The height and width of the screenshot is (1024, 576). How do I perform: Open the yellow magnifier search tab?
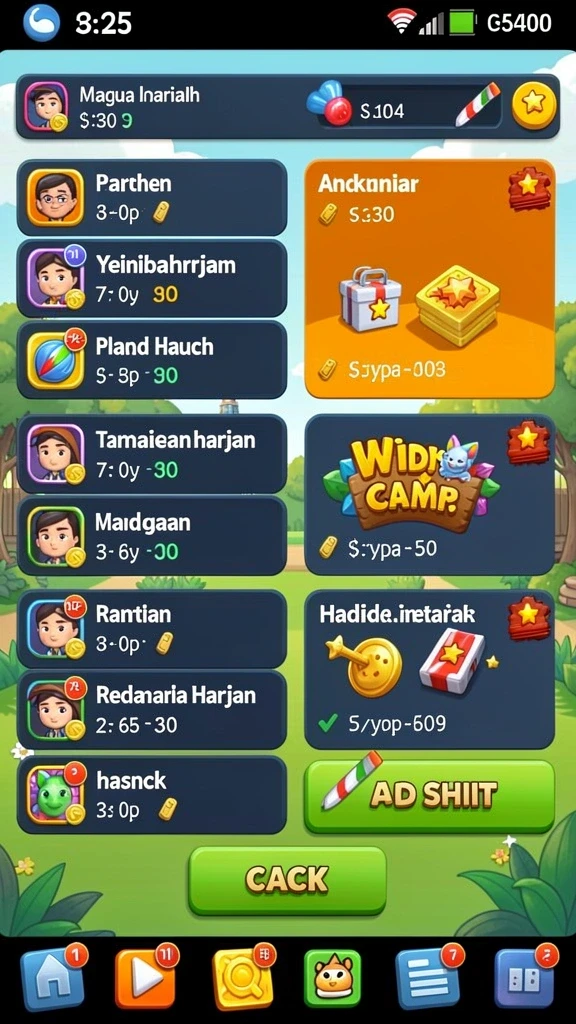tap(242, 978)
